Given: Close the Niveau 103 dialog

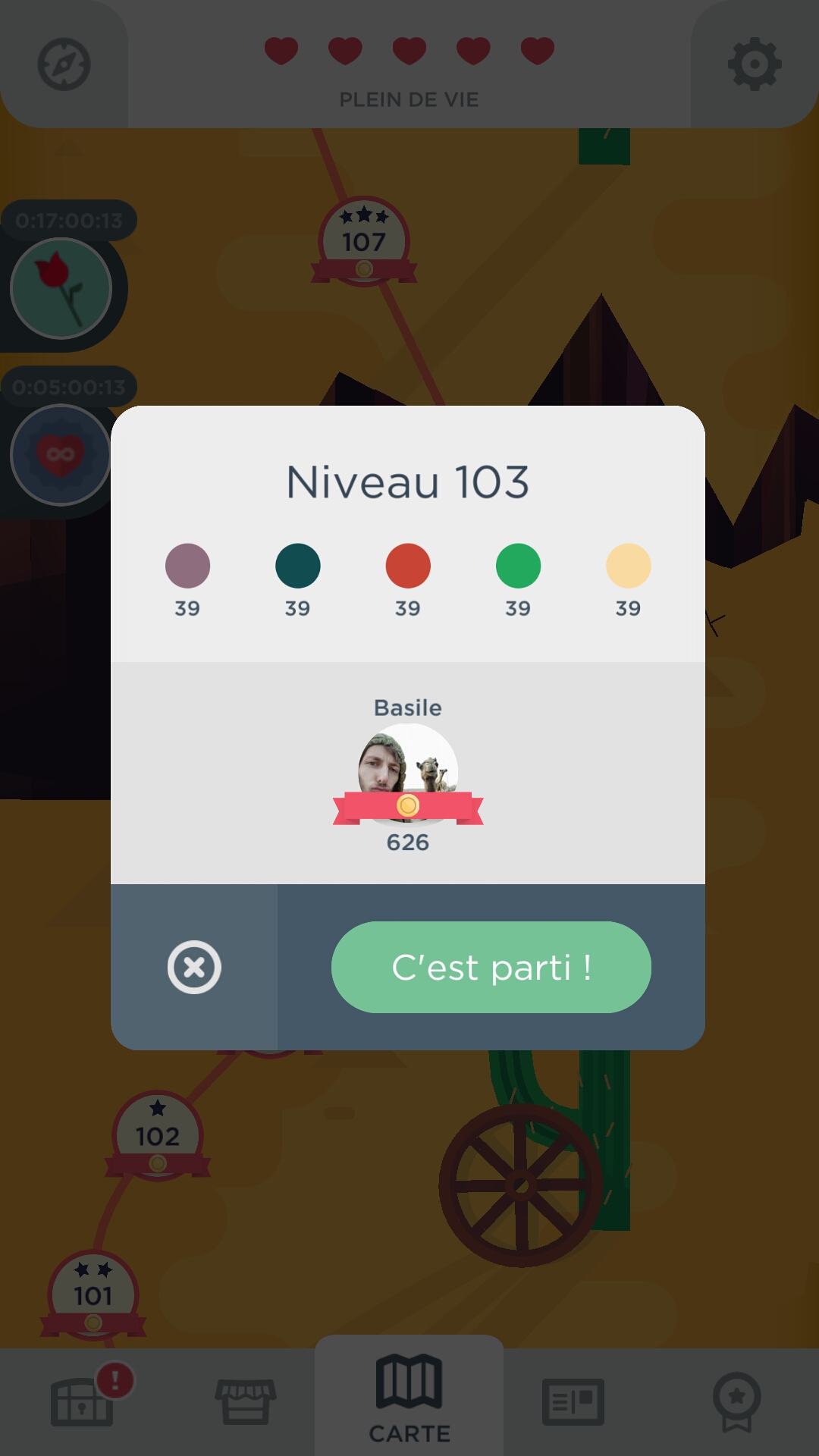Looking at the screenshot, I should [194, 967].
